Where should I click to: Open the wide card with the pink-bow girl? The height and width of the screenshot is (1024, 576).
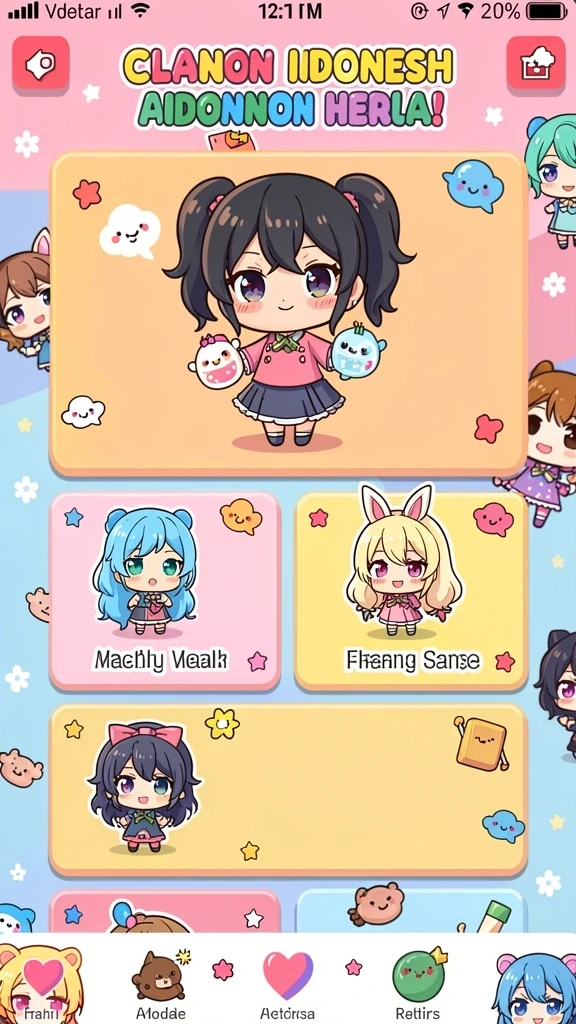tap(289, 791)
